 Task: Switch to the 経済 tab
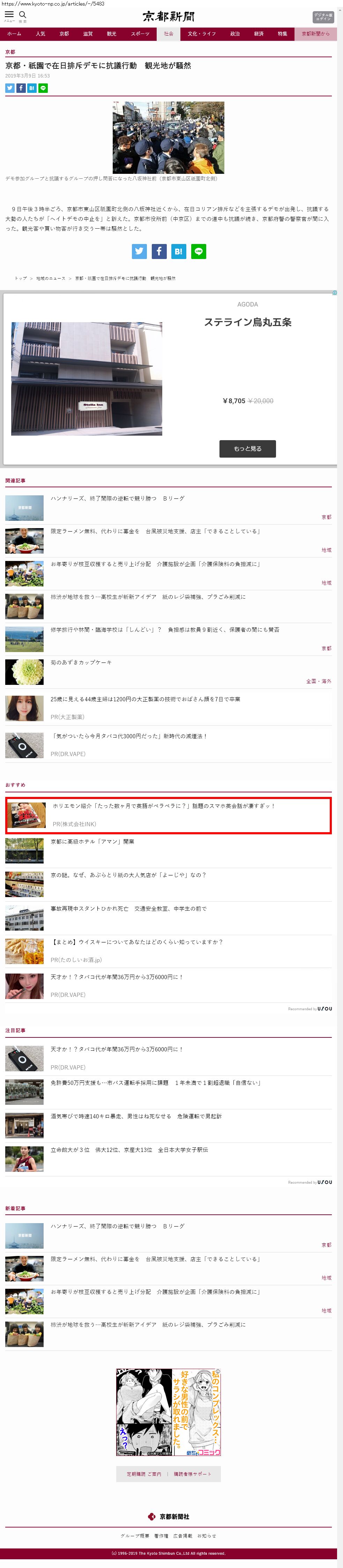click(259, 34)
